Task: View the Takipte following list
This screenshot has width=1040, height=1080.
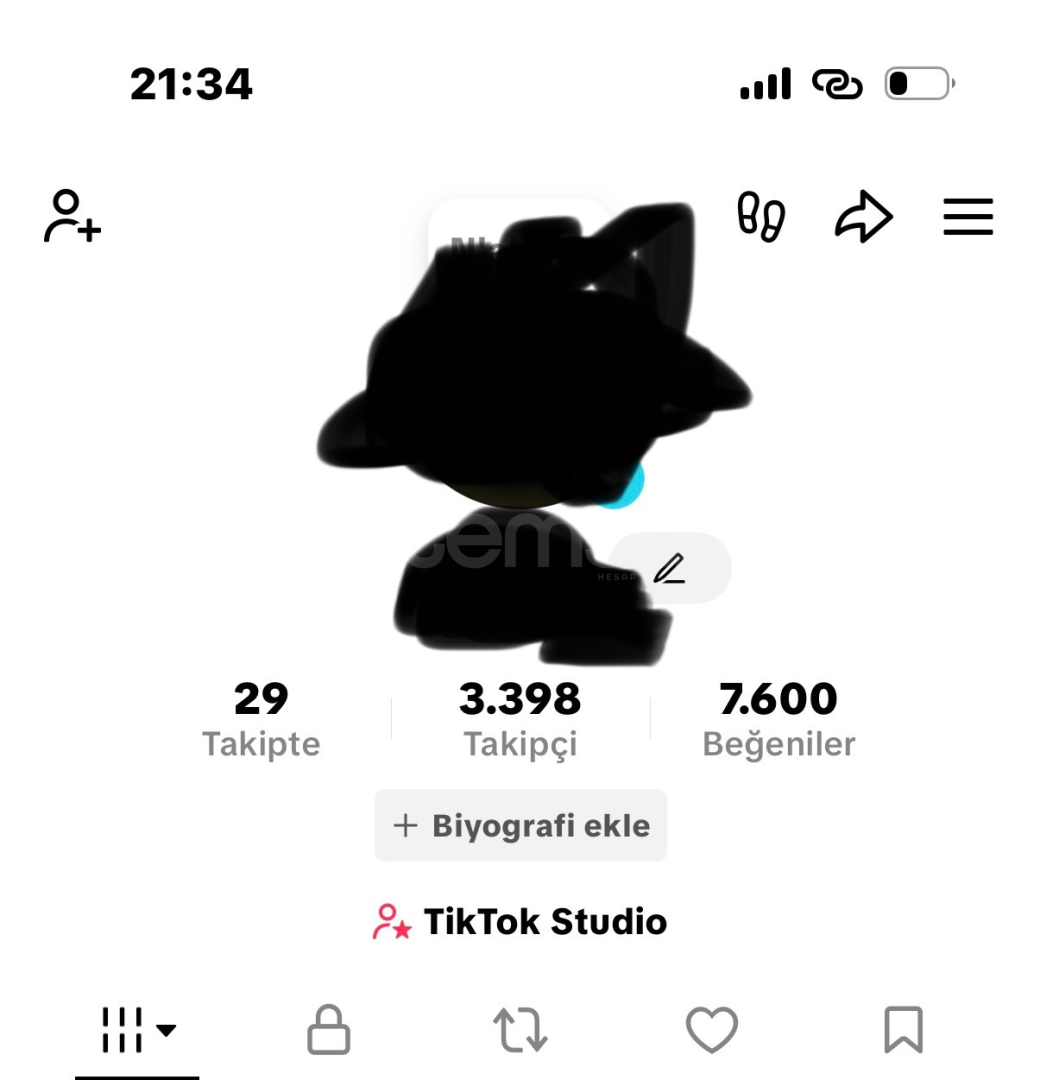Action: [x=261, y=719]
